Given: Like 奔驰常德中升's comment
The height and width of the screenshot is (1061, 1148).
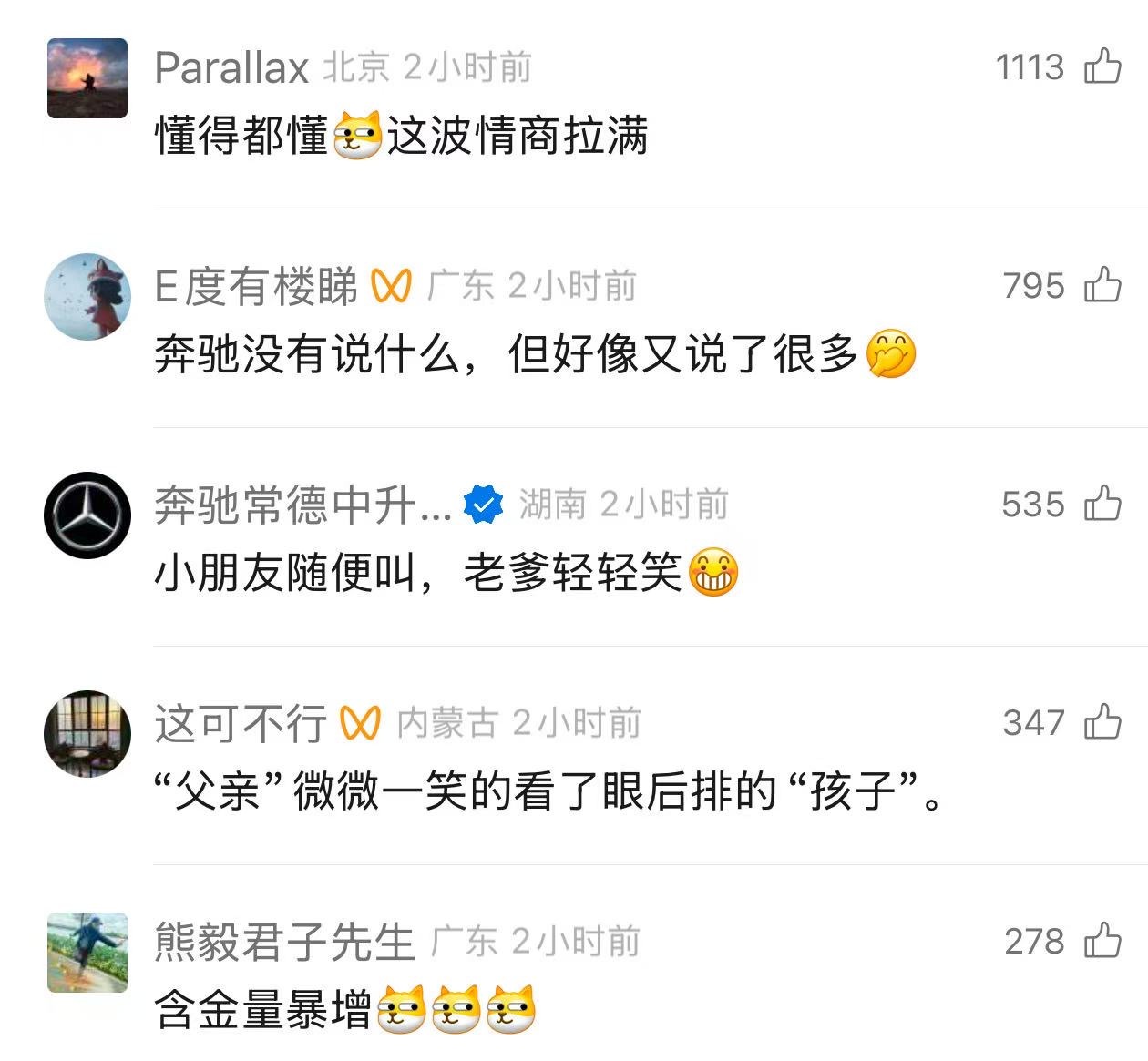Looking at the screenshot, I should [1102, 504].
